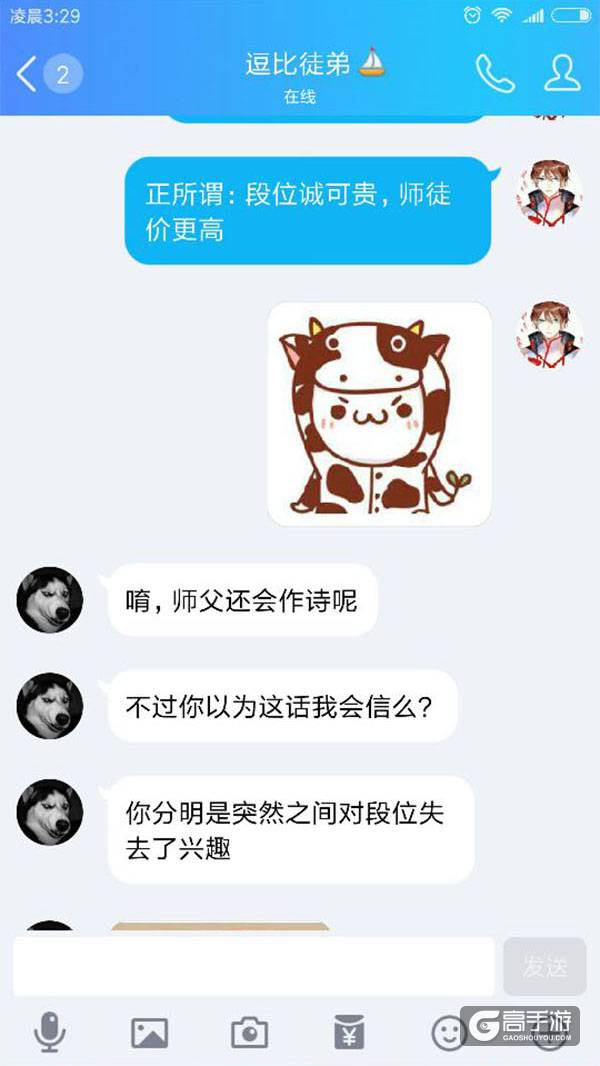
Task: Start a voice call with 逗比徒弟
Action: point(494,73)
